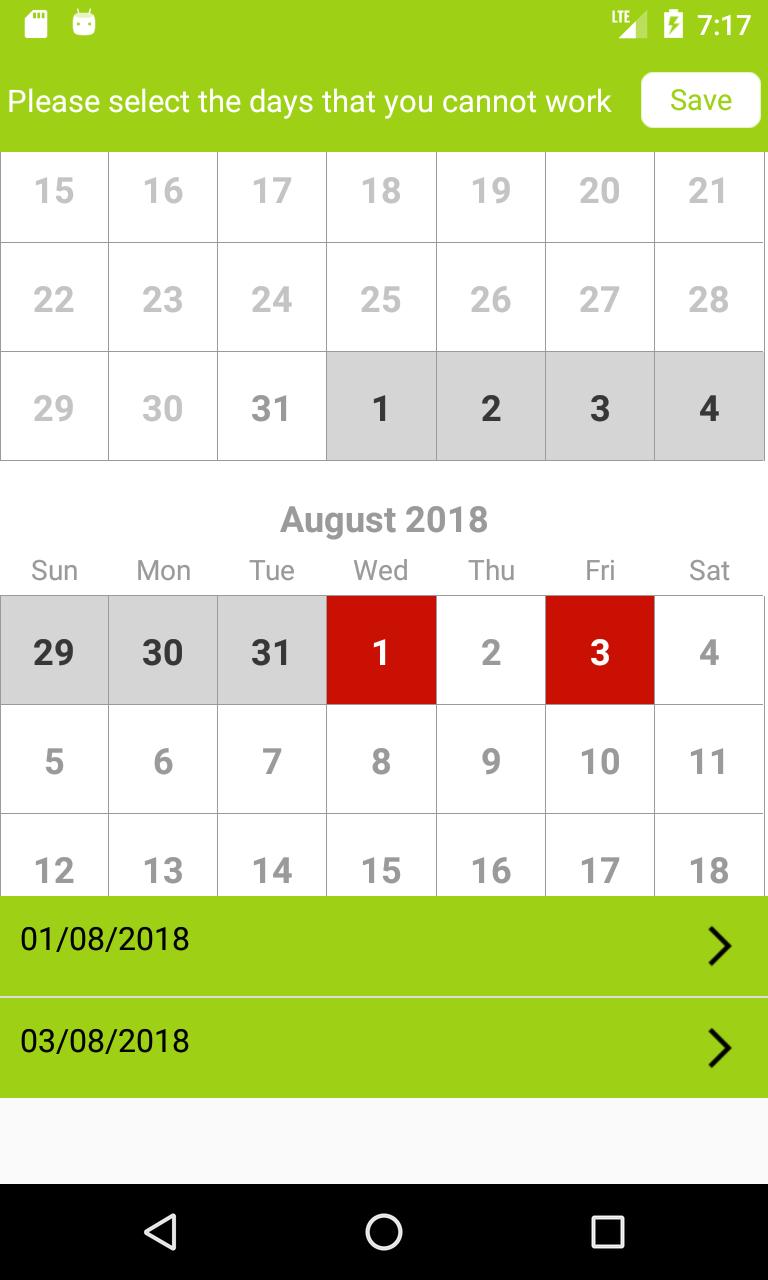Choose August 11 as unavailable
The image size is (768, 1280).
coord(709,760)
